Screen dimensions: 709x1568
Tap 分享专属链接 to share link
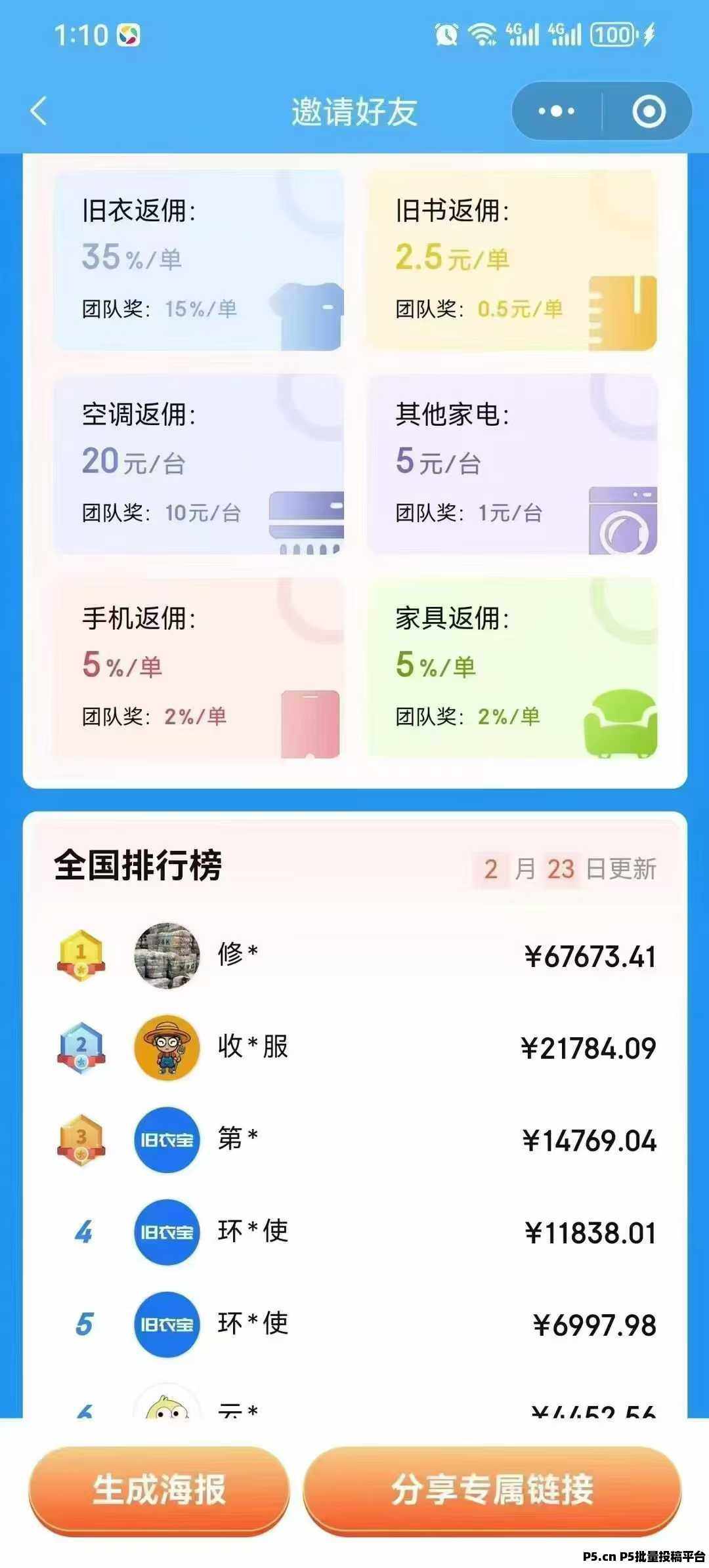492,1490
